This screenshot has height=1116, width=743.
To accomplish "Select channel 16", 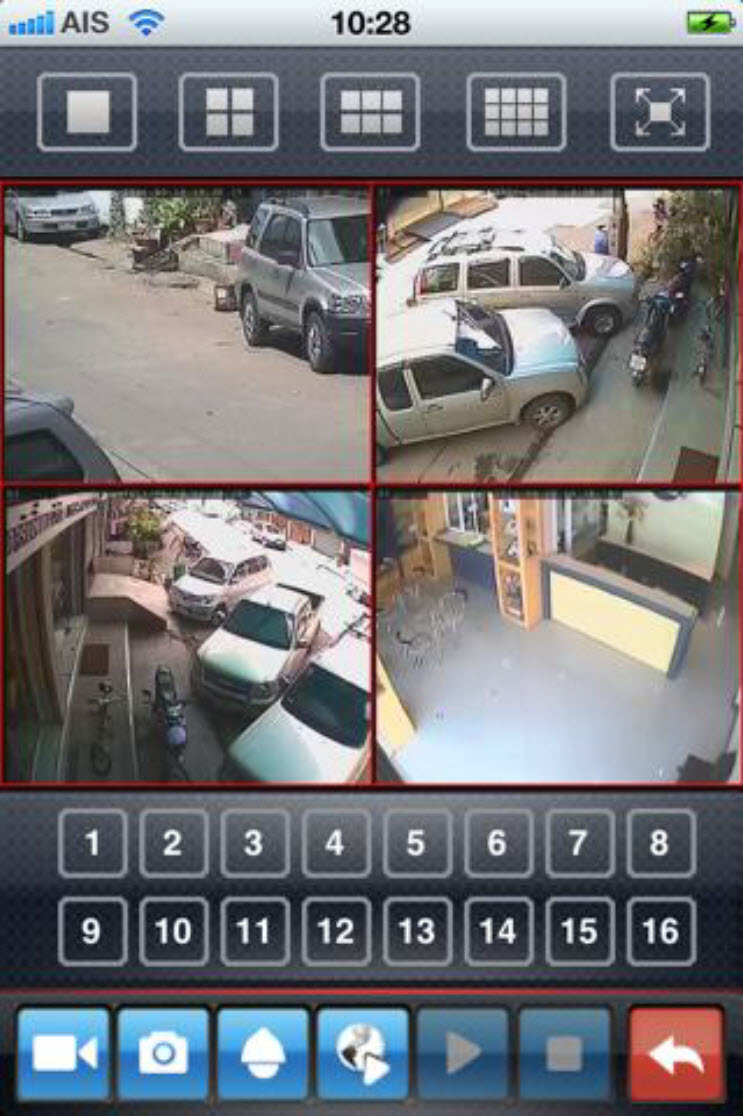I will 660,932.
